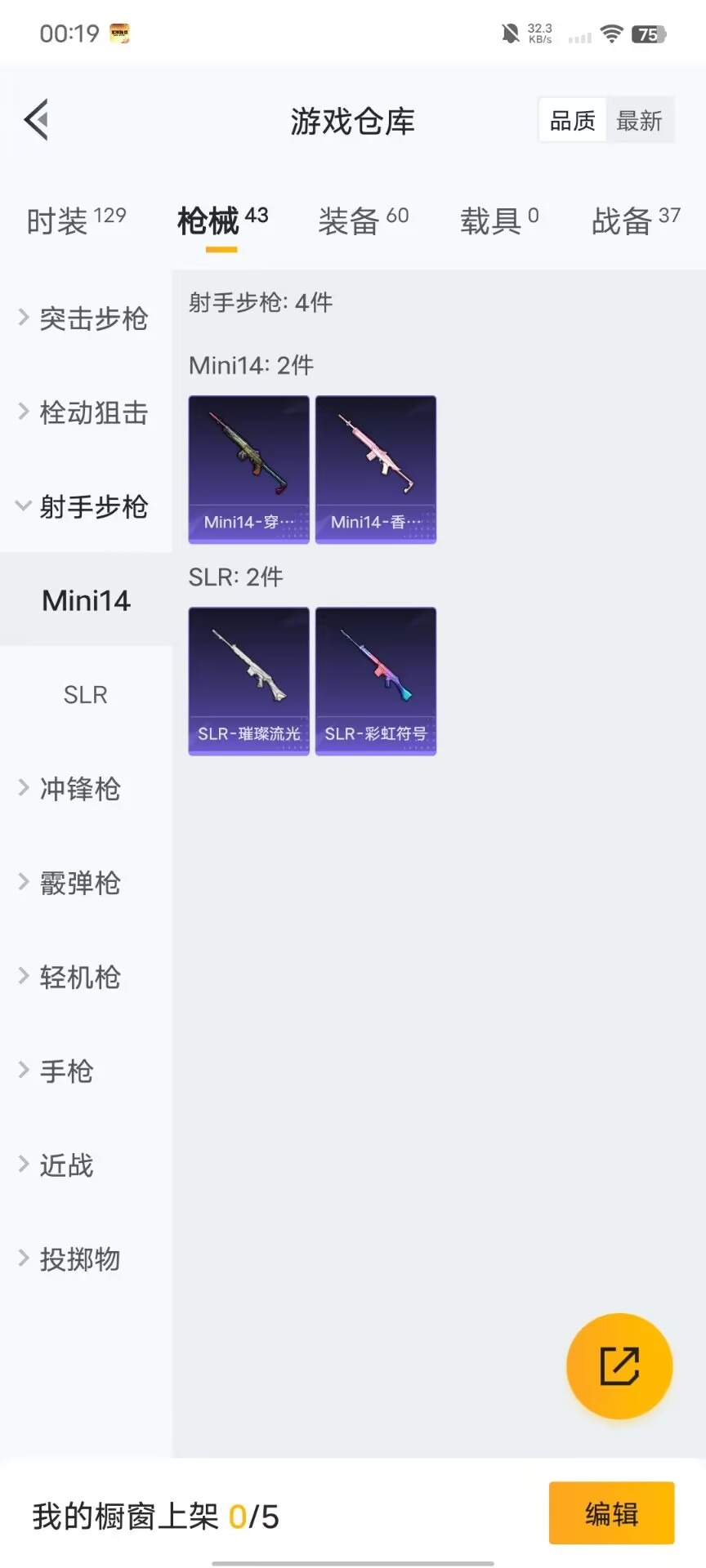
Task: Expand the 冲锋枪 category
Action: 78,789
